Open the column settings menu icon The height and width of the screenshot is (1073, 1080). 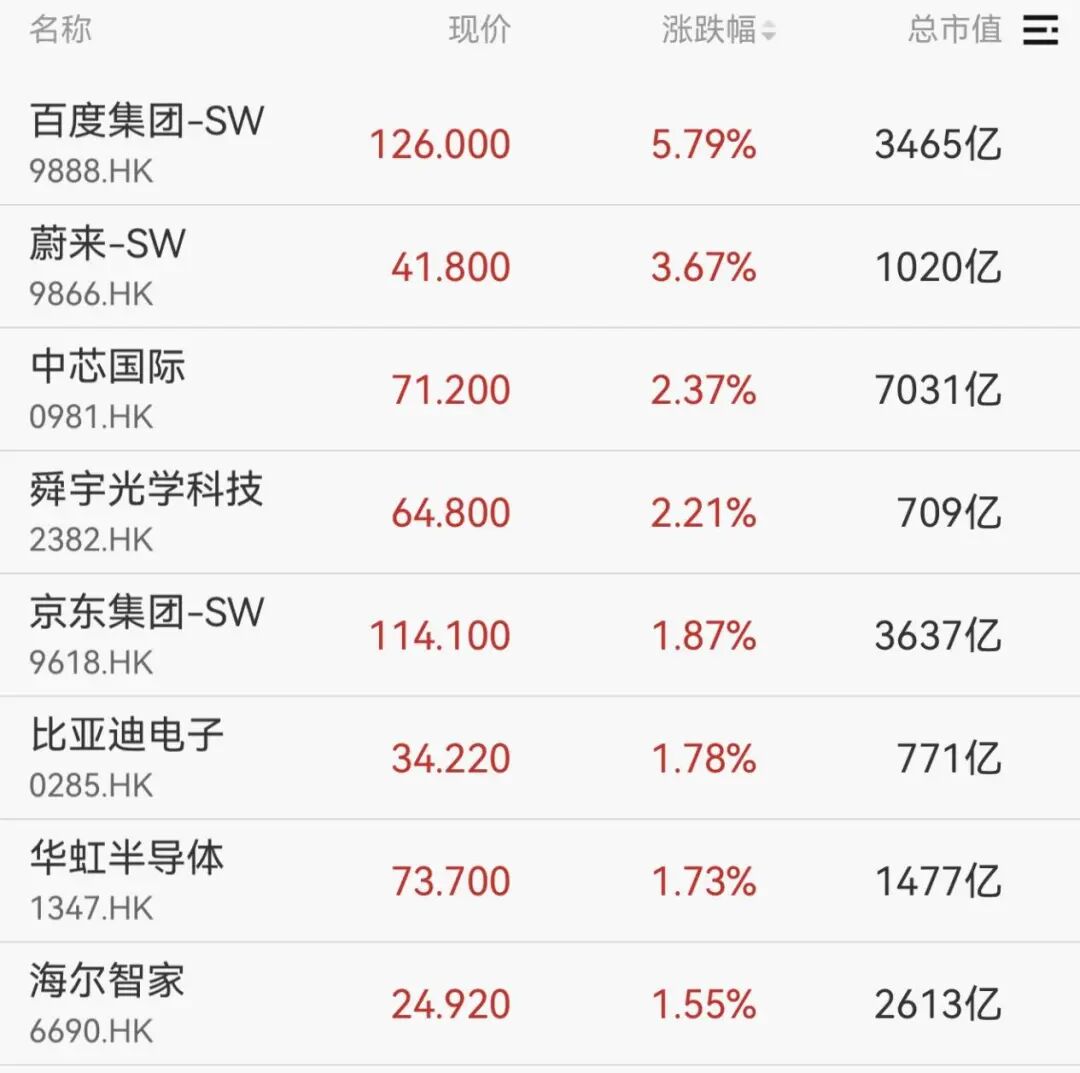(x=1040, y=30)
